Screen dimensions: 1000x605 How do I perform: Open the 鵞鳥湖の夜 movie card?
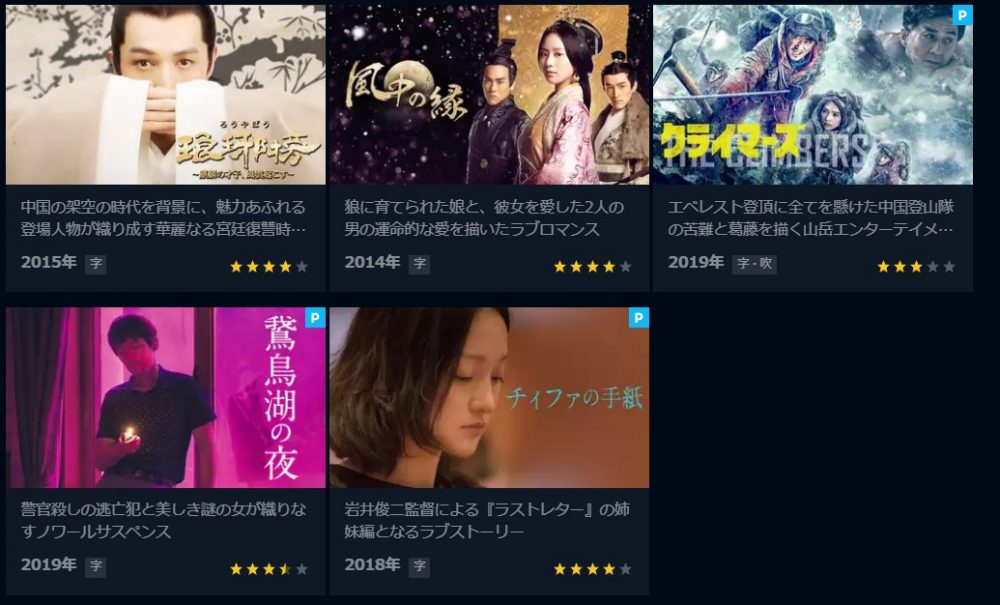point(165,398)
